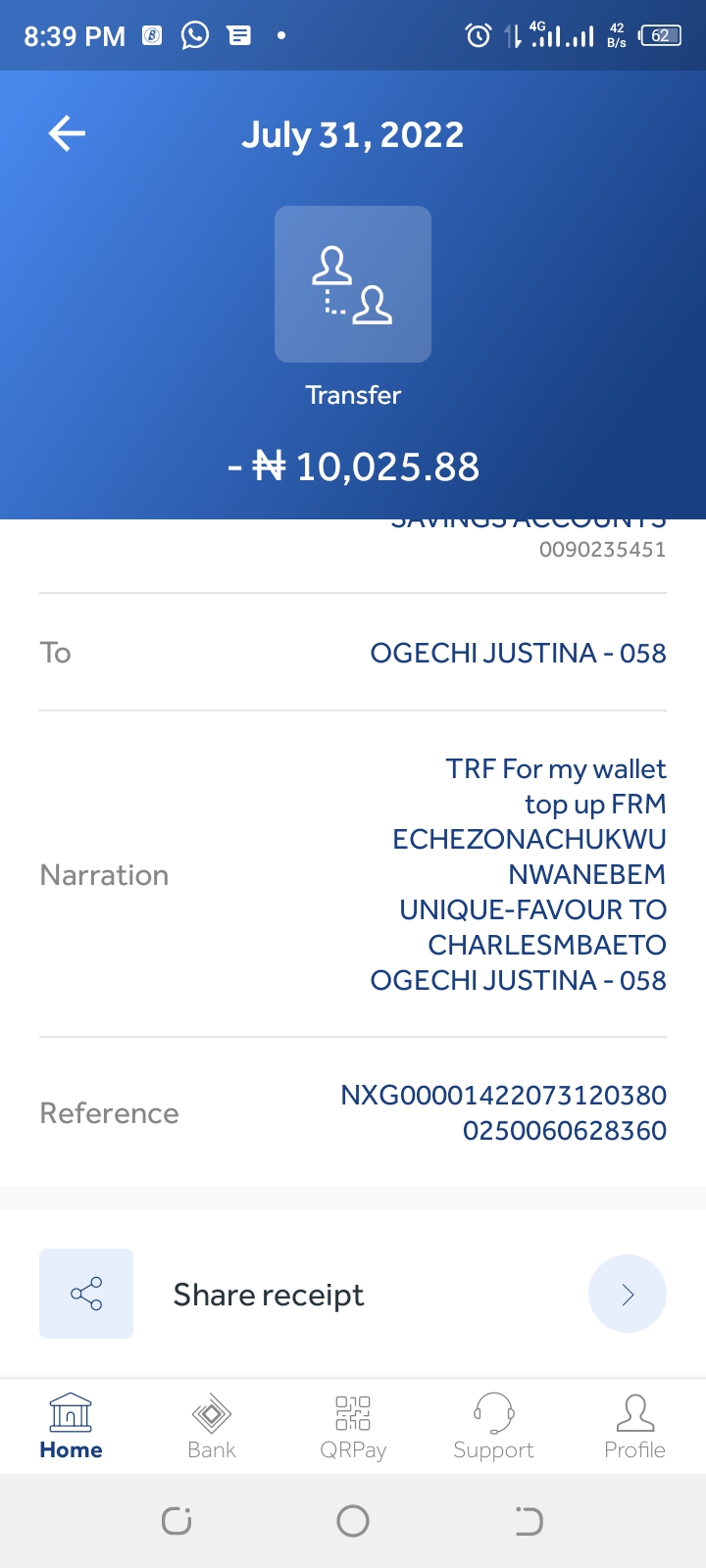This screenshot has height=1568, width=706.
Task: Switch to the Bank tab
Action: tap(212, 1427)
